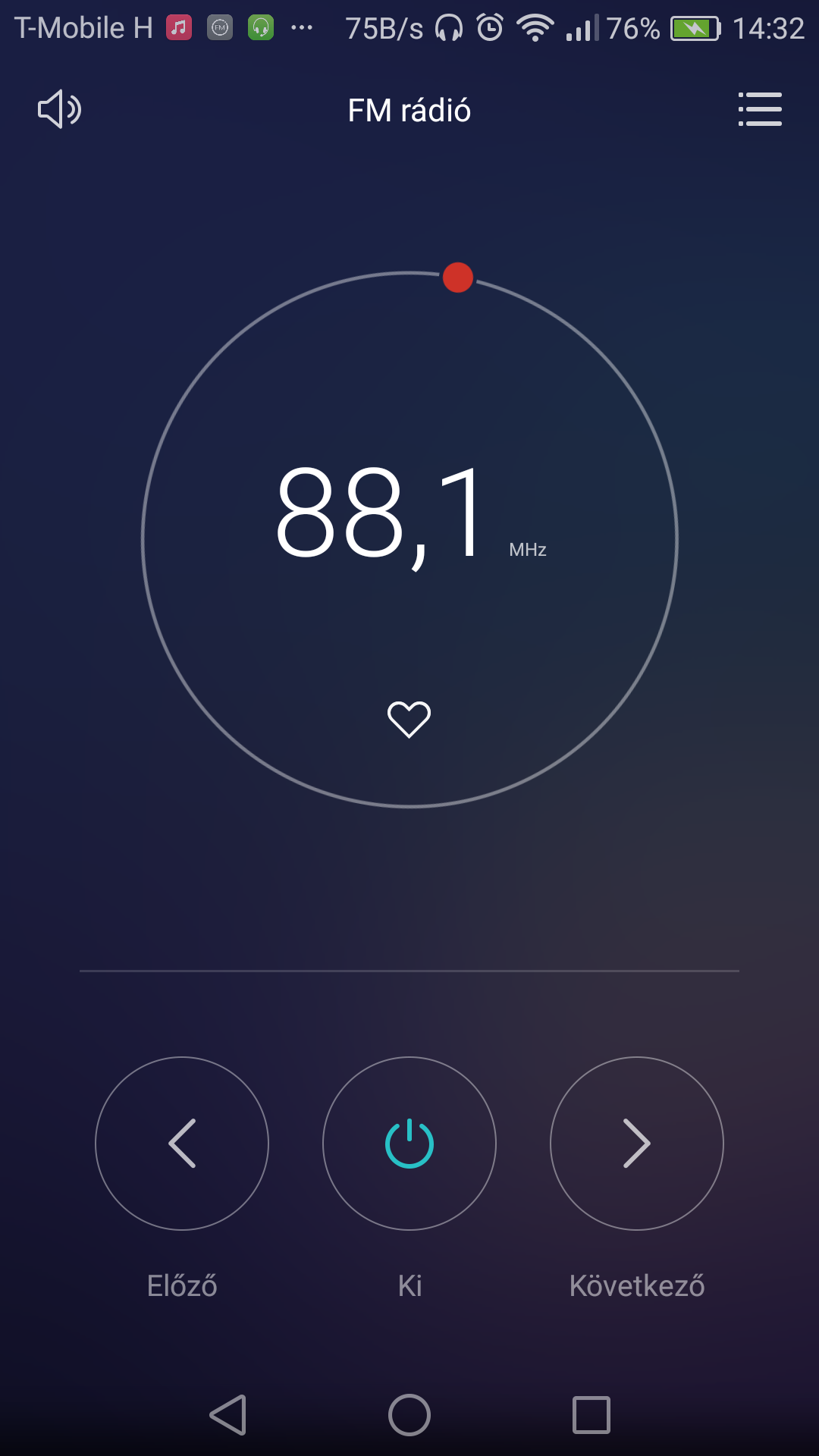Toggle the speaker output icon
The height and width of the screenshot is (1456, 819).
coord(59,110)
